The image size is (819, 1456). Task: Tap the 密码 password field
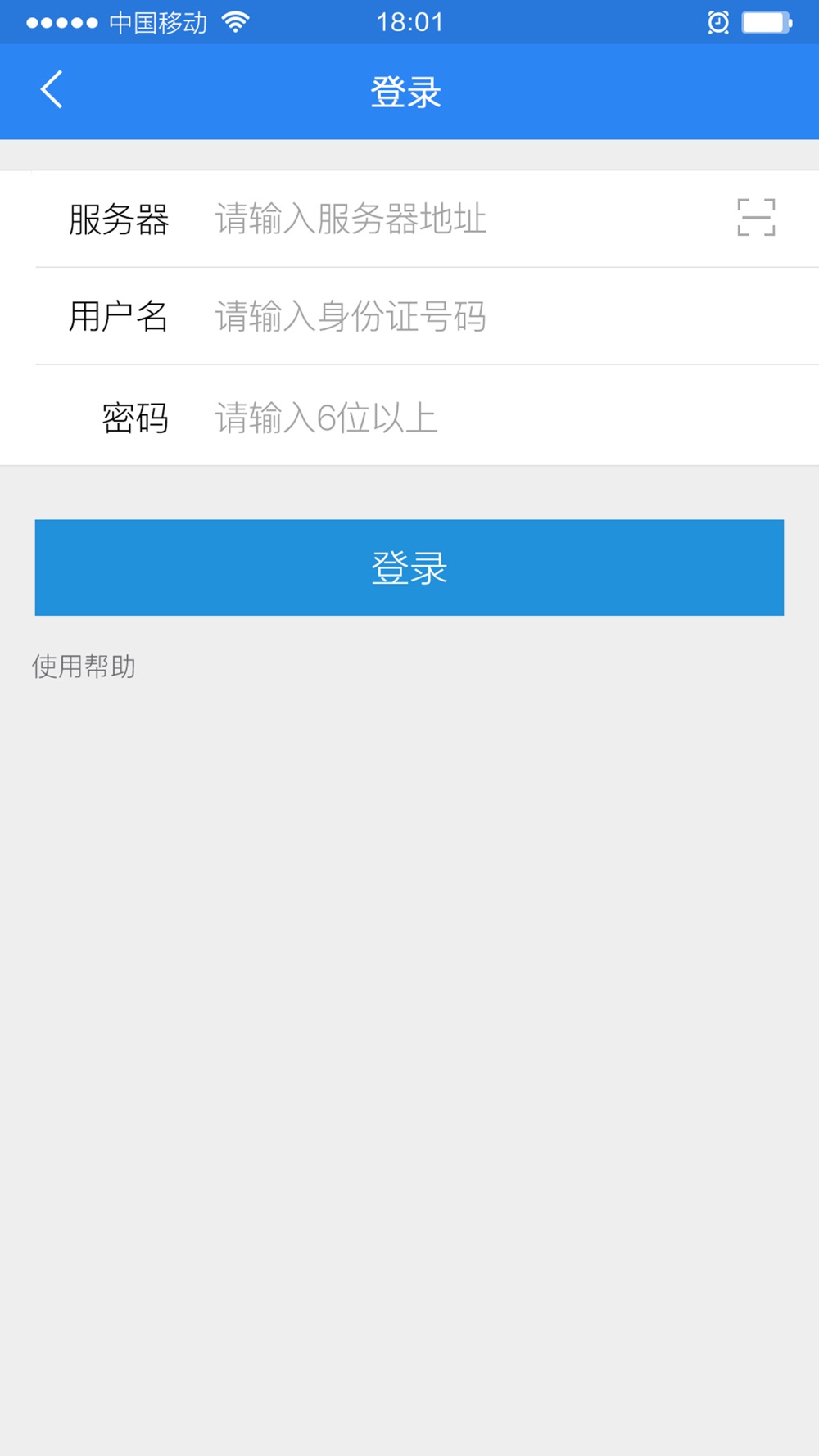(x=508, y=418)
